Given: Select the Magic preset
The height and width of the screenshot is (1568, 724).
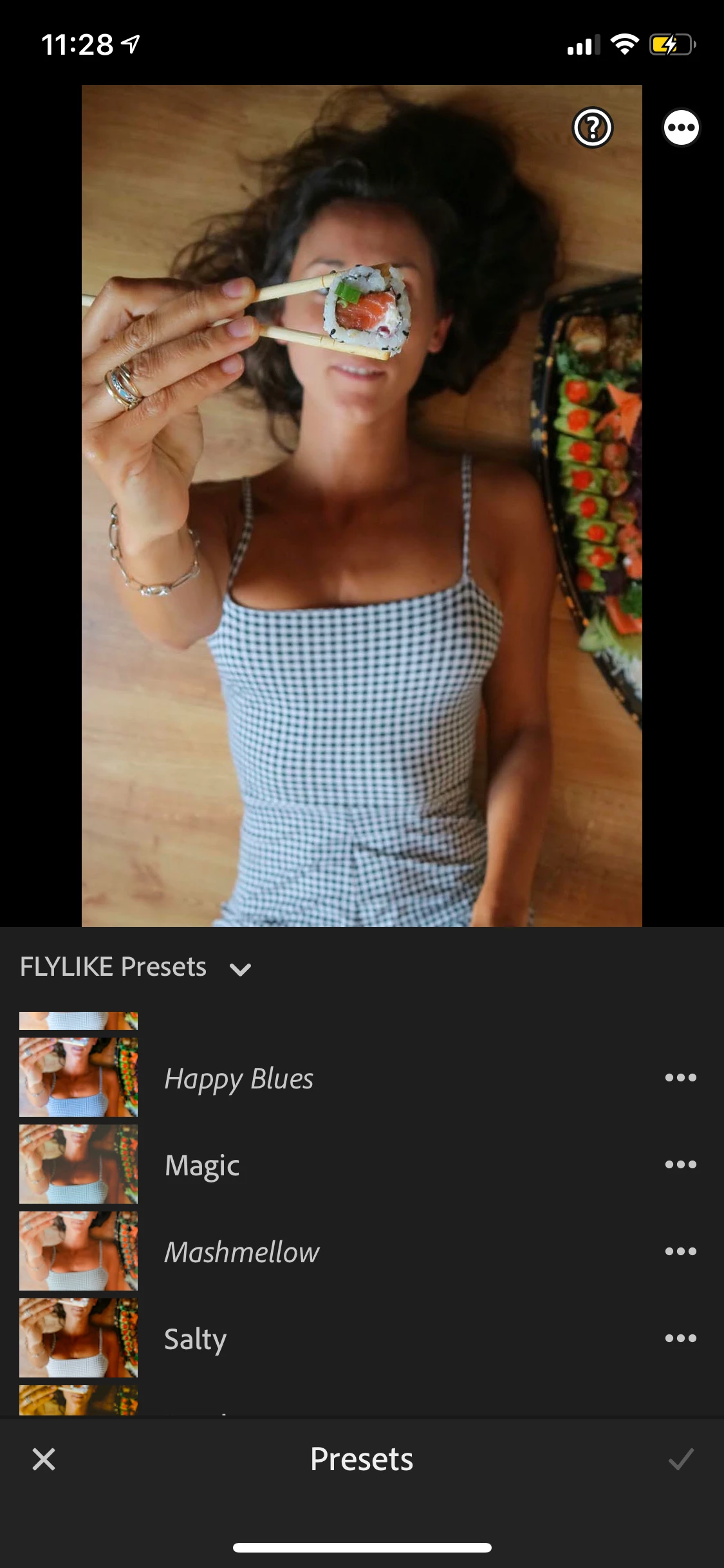Looking at the screenshot, I should coord(202,1165).
